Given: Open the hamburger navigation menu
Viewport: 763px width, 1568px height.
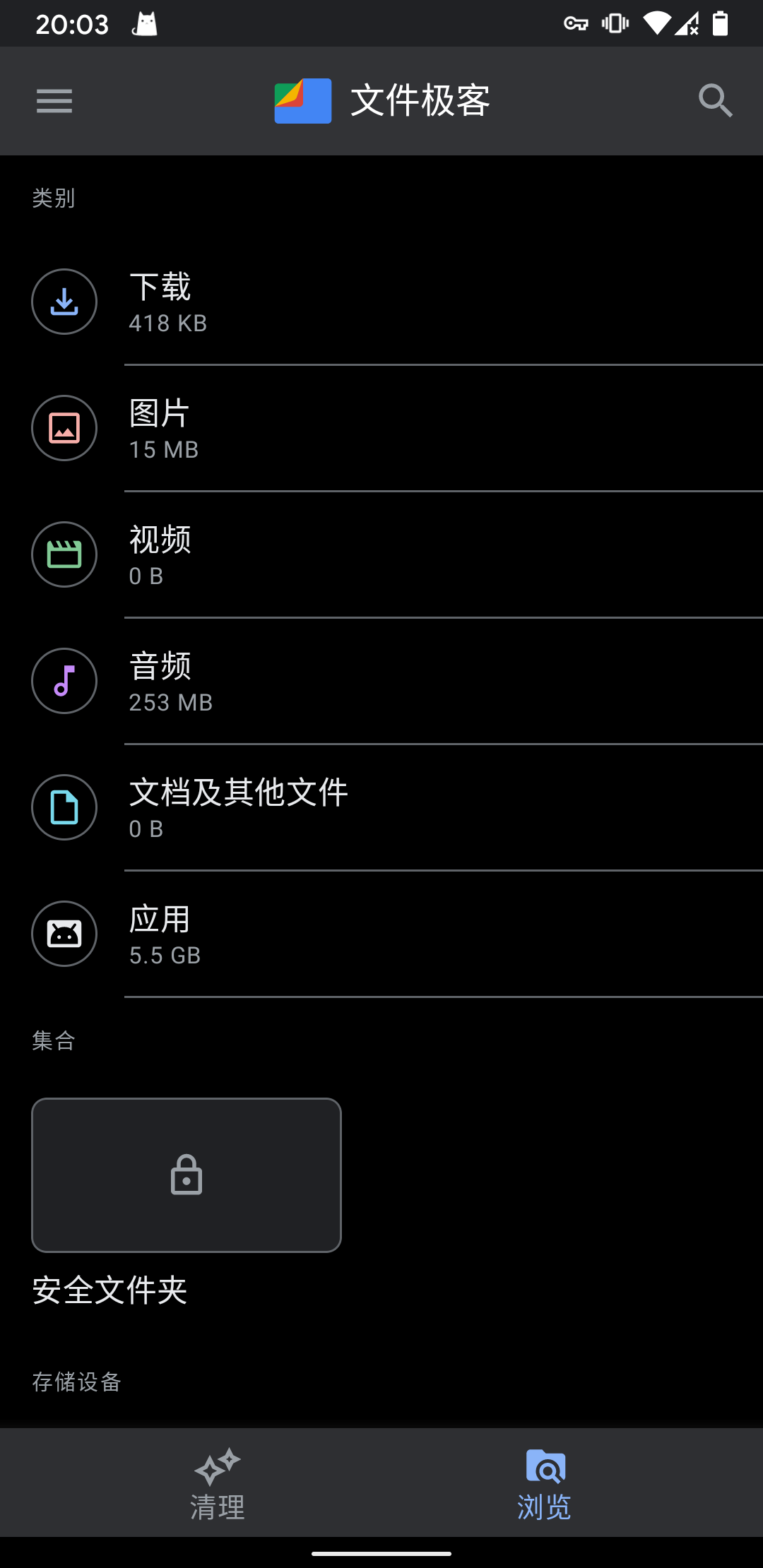Looking at the screenshot, I should [x=54, y=101].
